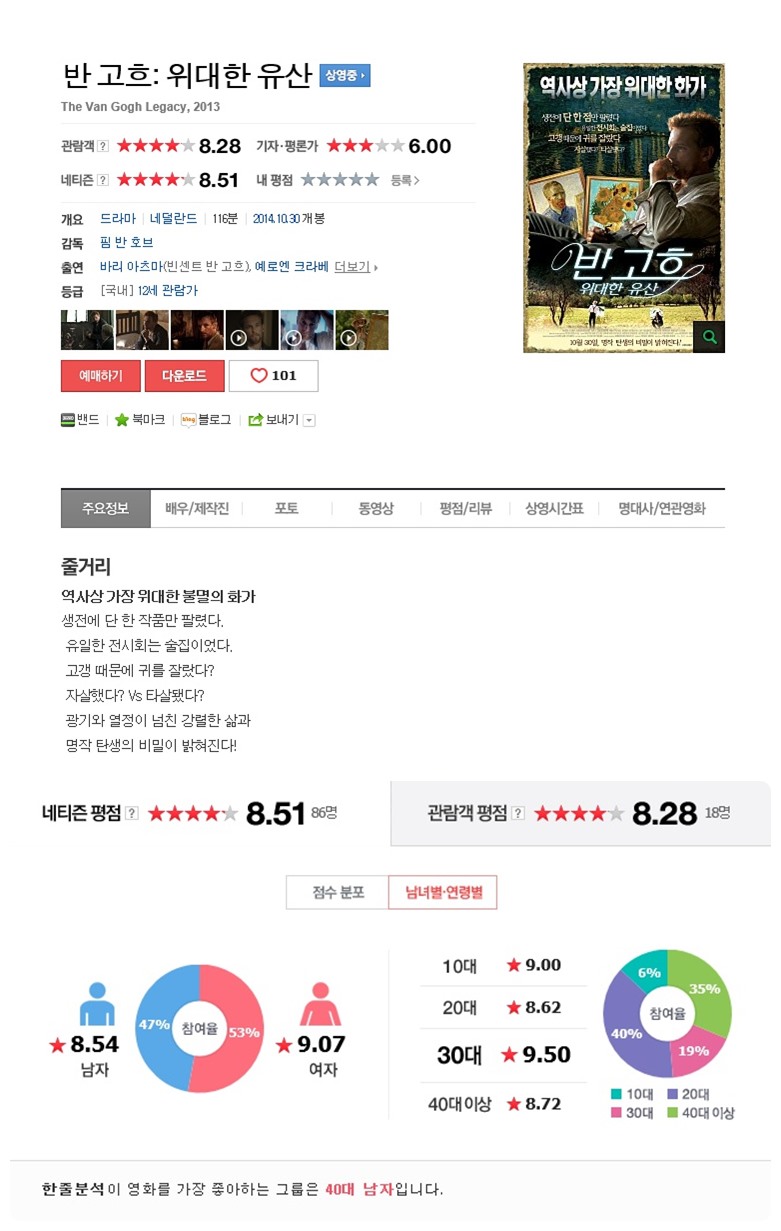Screen dimensions: 781x1231
Task: Enlarge the poster with the magnifier icon
Action: pyautogui.click(x=709, y=337)
